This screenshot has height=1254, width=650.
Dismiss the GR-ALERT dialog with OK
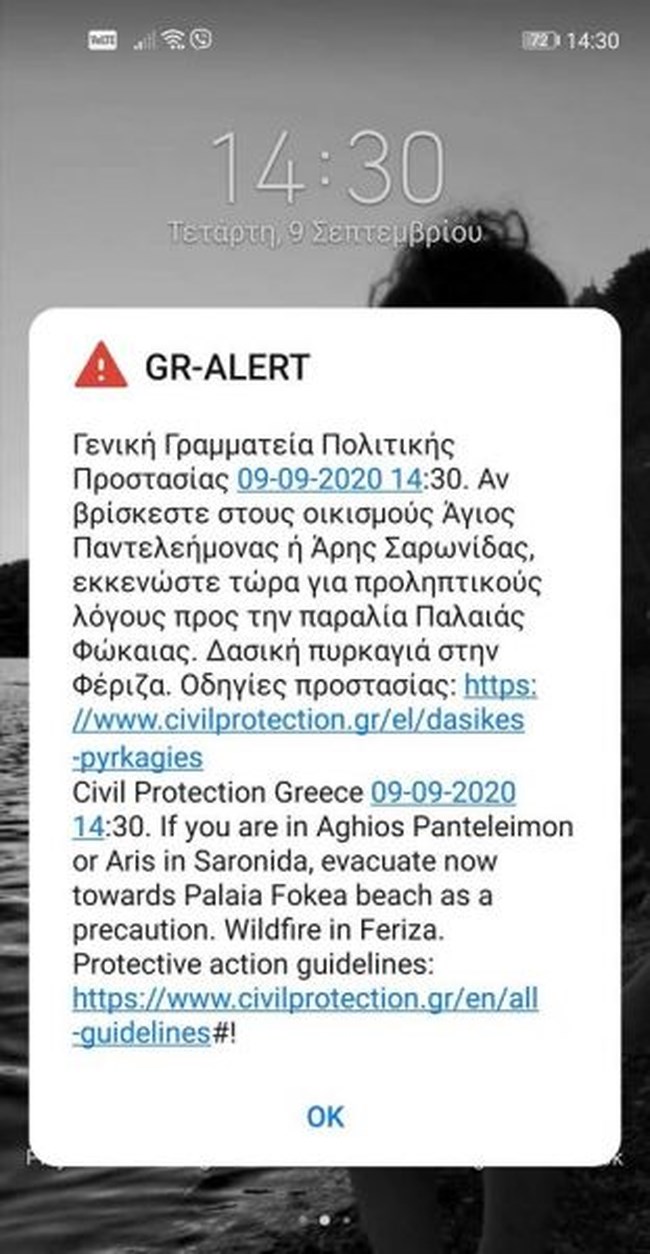[324, 1116]
